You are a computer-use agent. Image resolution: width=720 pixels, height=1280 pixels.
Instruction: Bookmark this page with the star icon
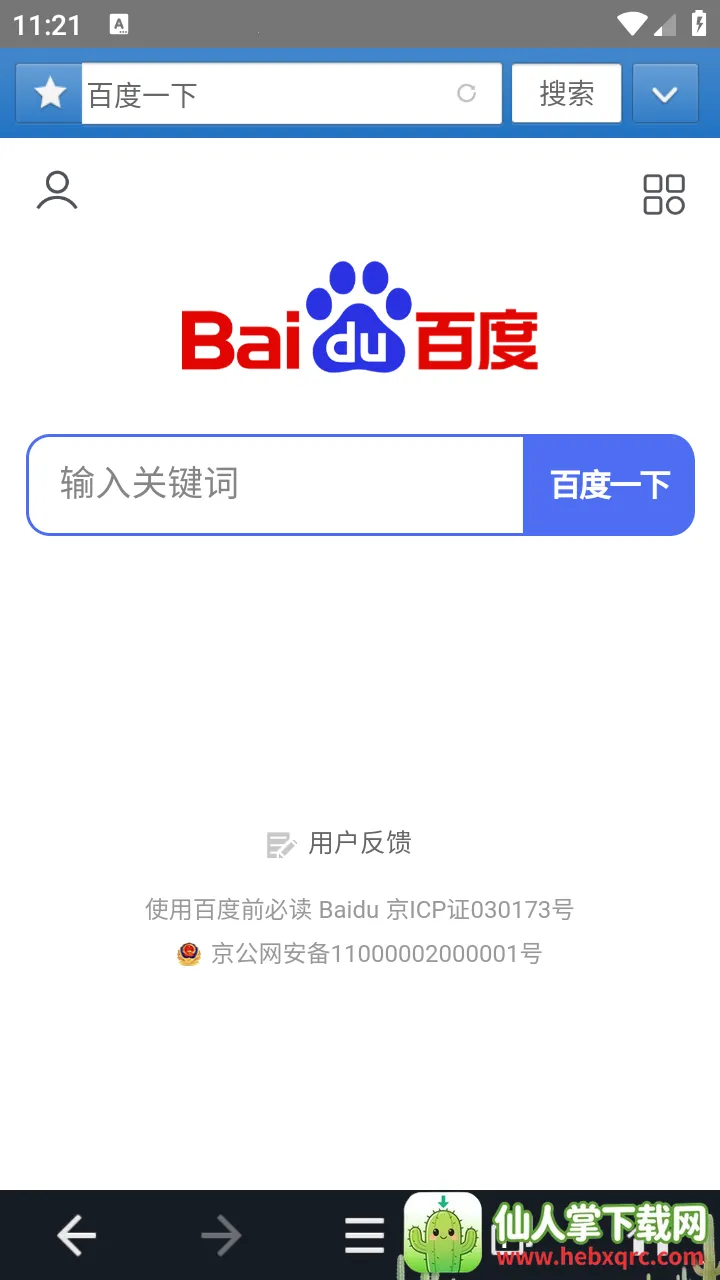[x=49, y=94]
